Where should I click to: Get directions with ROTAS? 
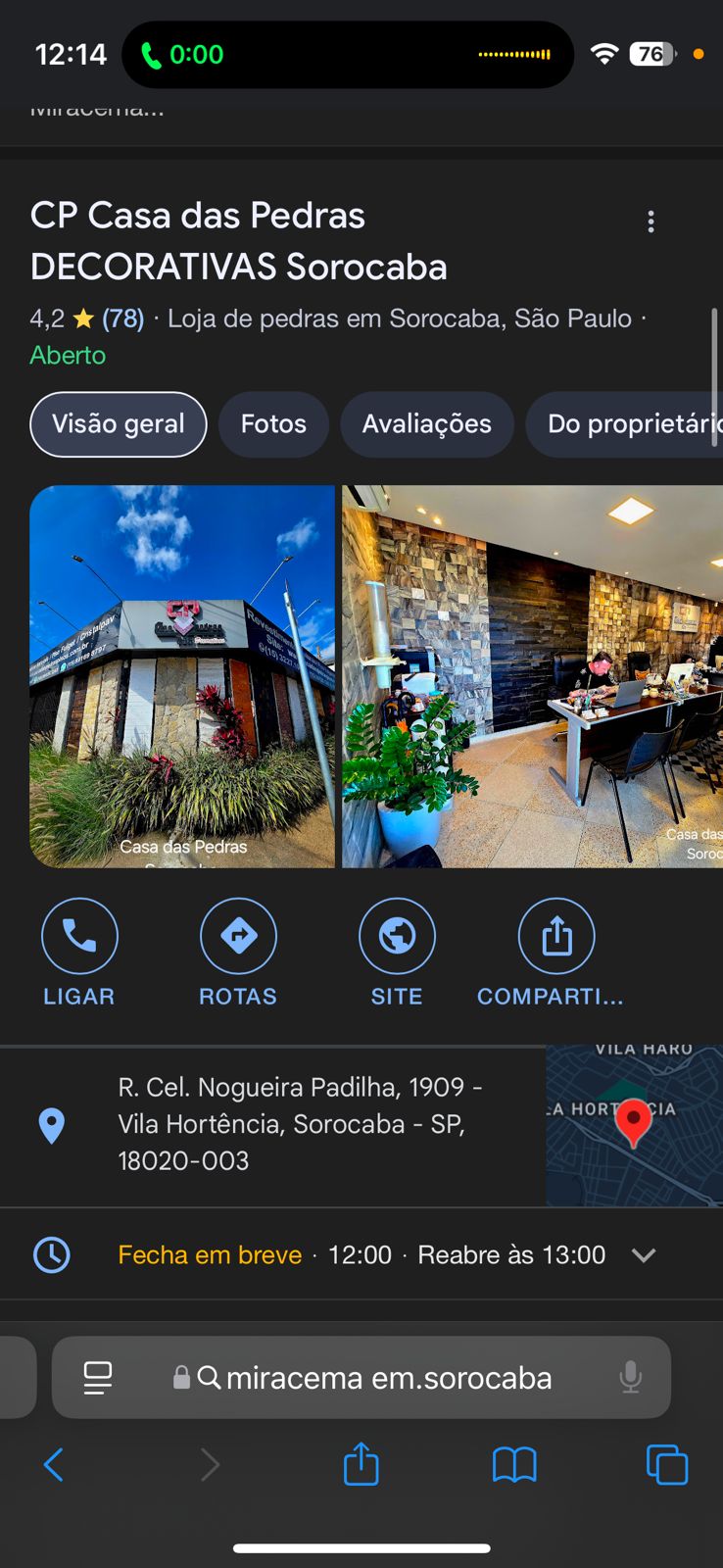click(238, 952)
